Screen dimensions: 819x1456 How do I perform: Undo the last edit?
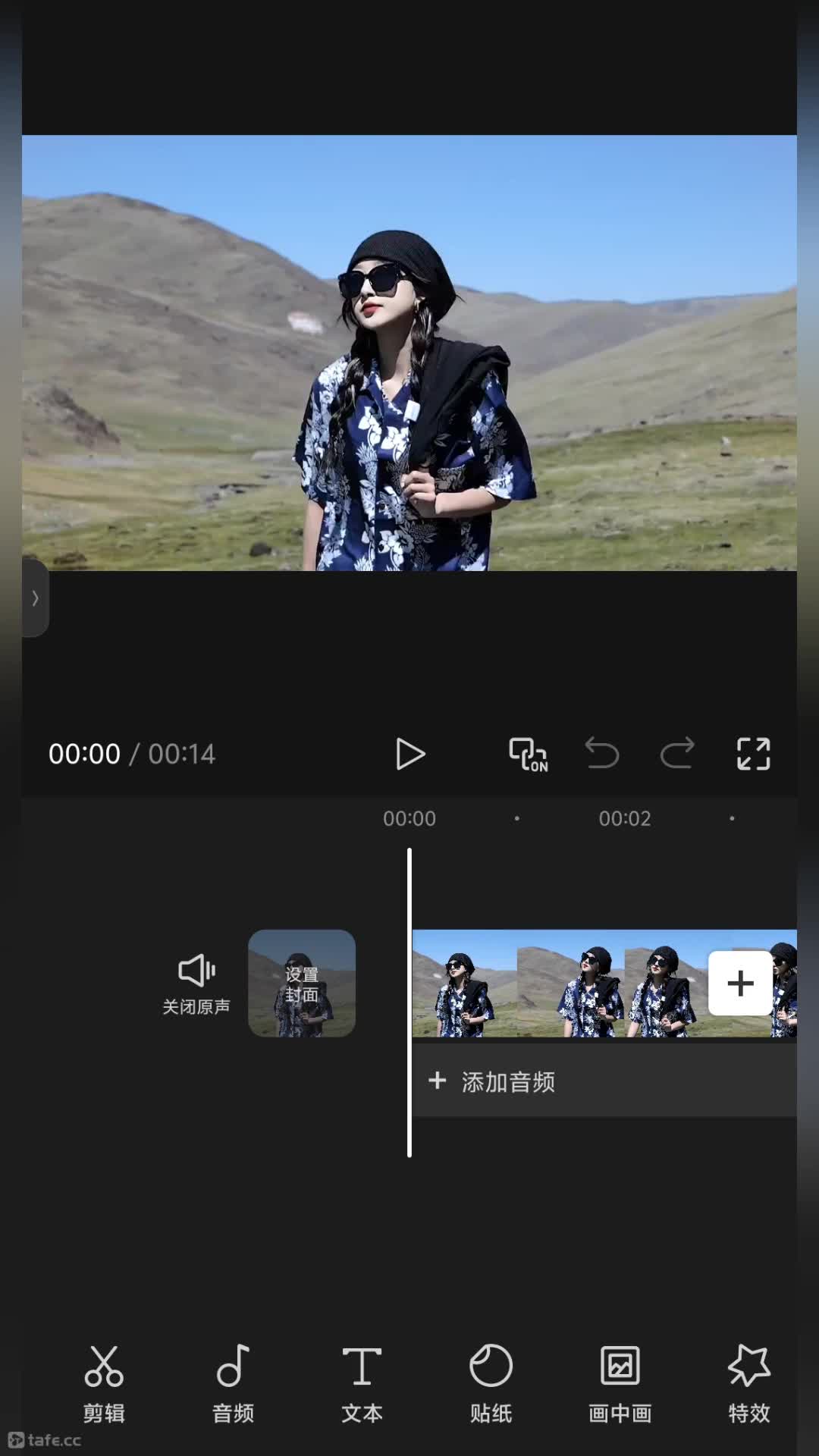[x=602, y=754]
